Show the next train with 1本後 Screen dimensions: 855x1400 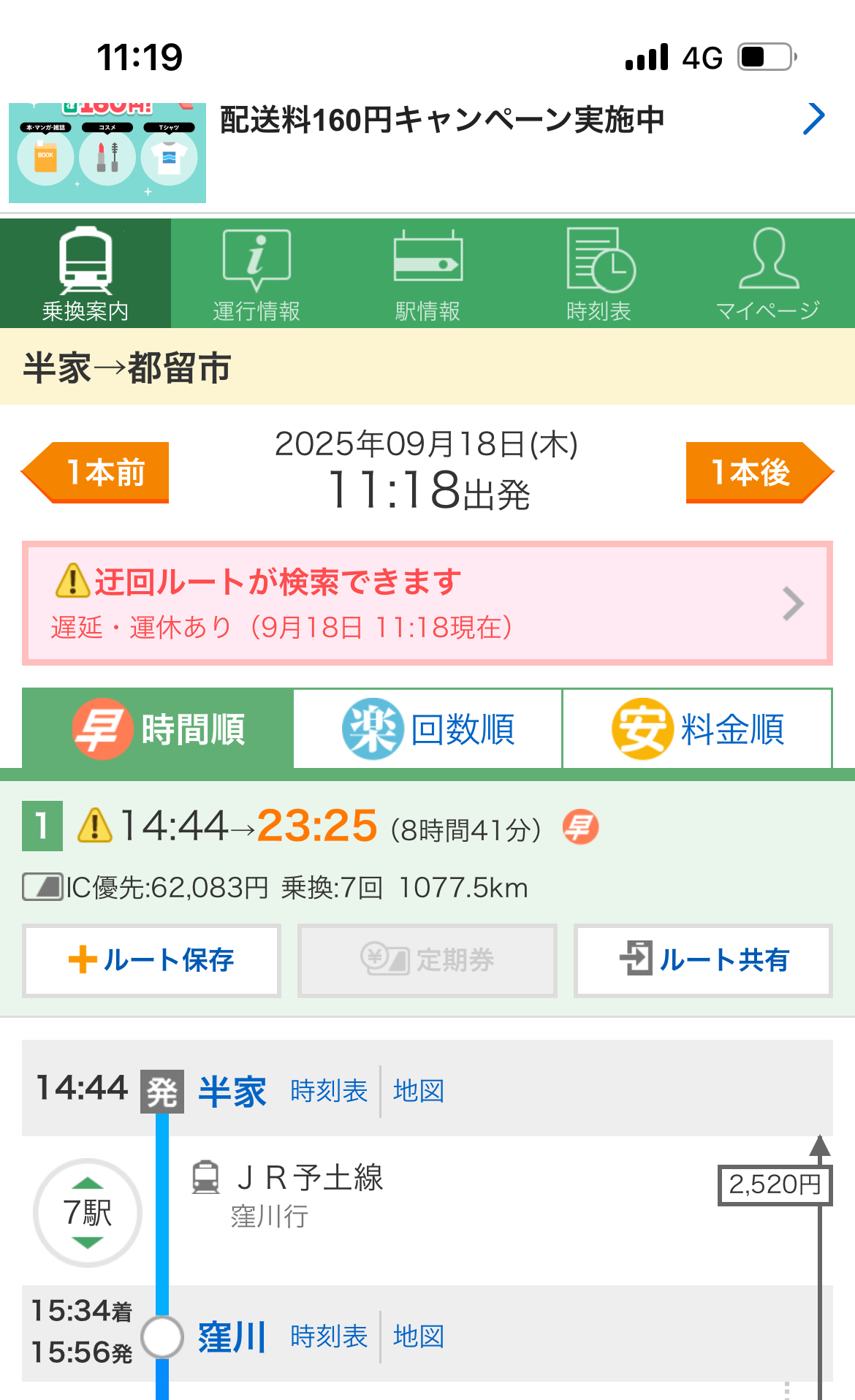click(x=760, y=472)
